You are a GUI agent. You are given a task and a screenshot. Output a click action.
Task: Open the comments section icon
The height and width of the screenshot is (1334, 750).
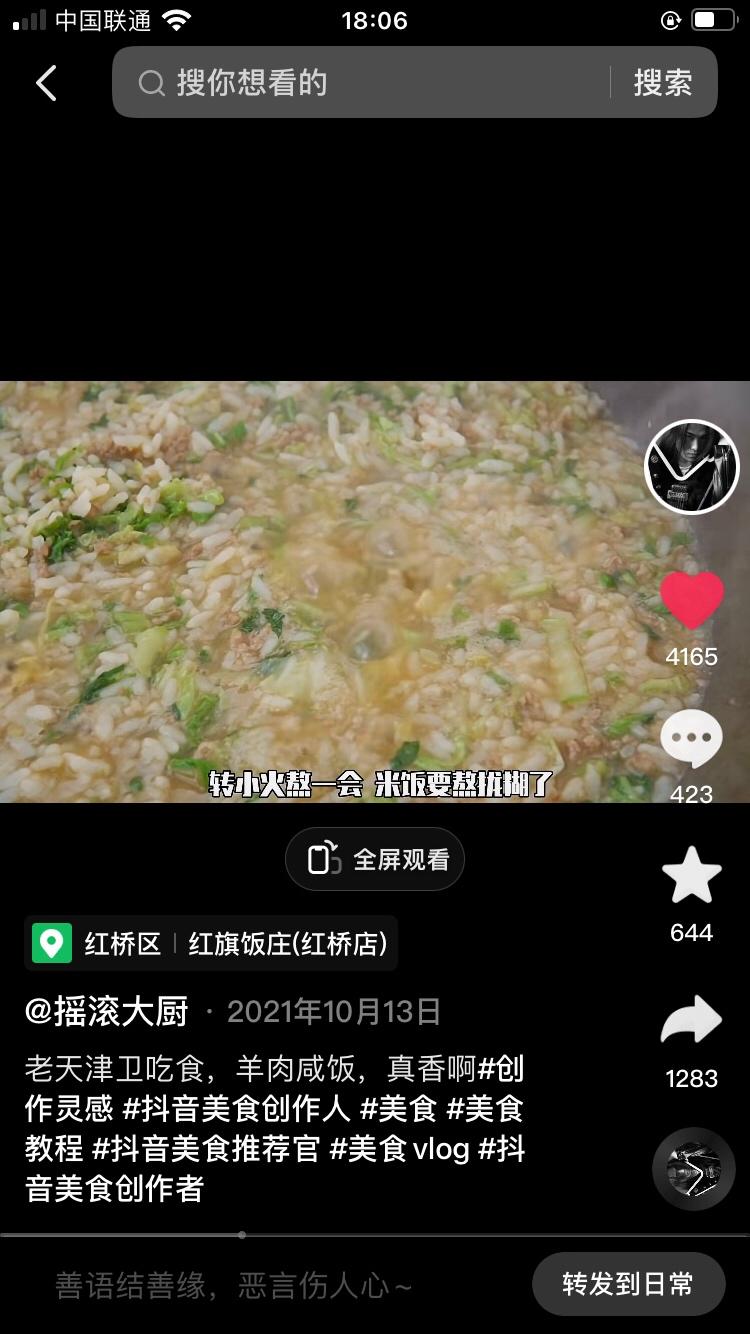tap(691, 737)
